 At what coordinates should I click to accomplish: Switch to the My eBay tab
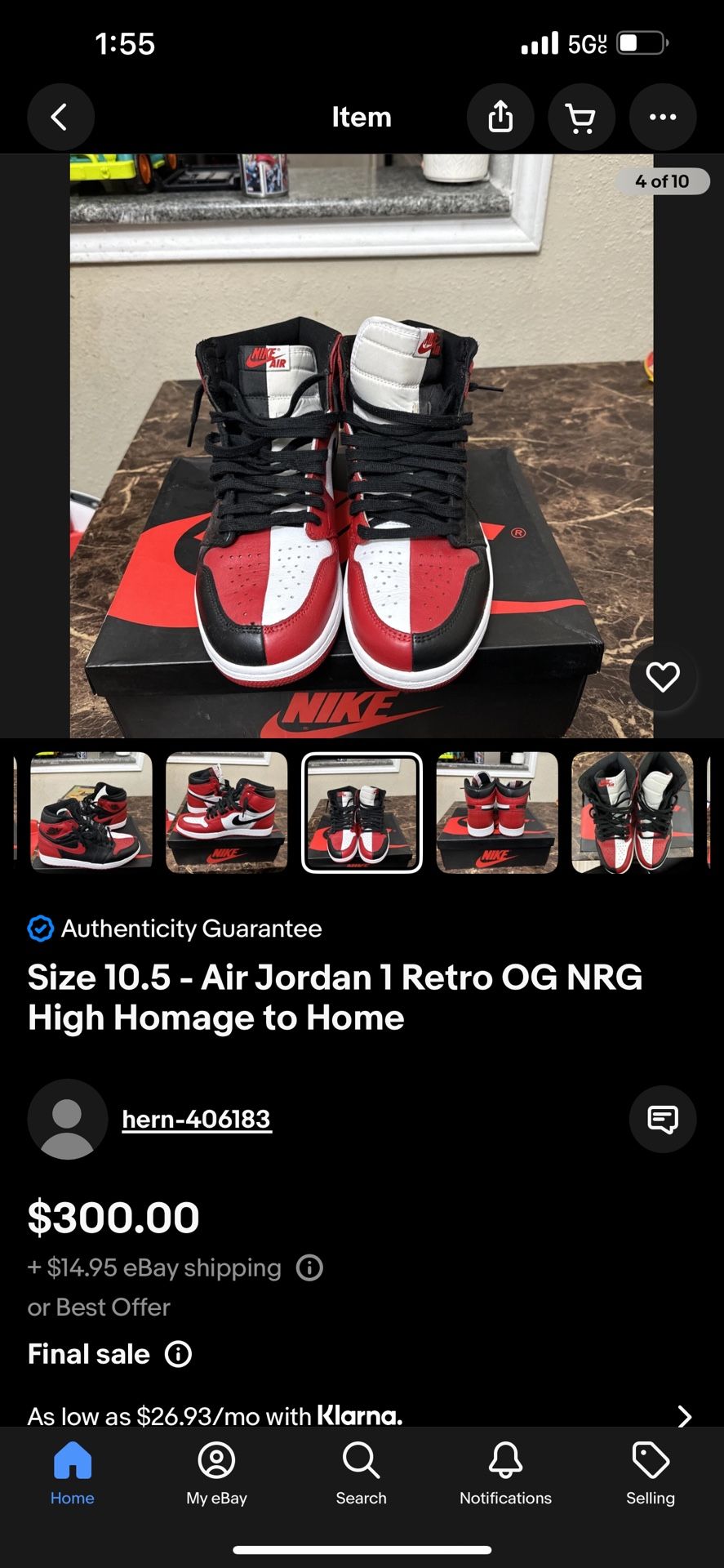pyautogui.click(x=216, y=1473)
